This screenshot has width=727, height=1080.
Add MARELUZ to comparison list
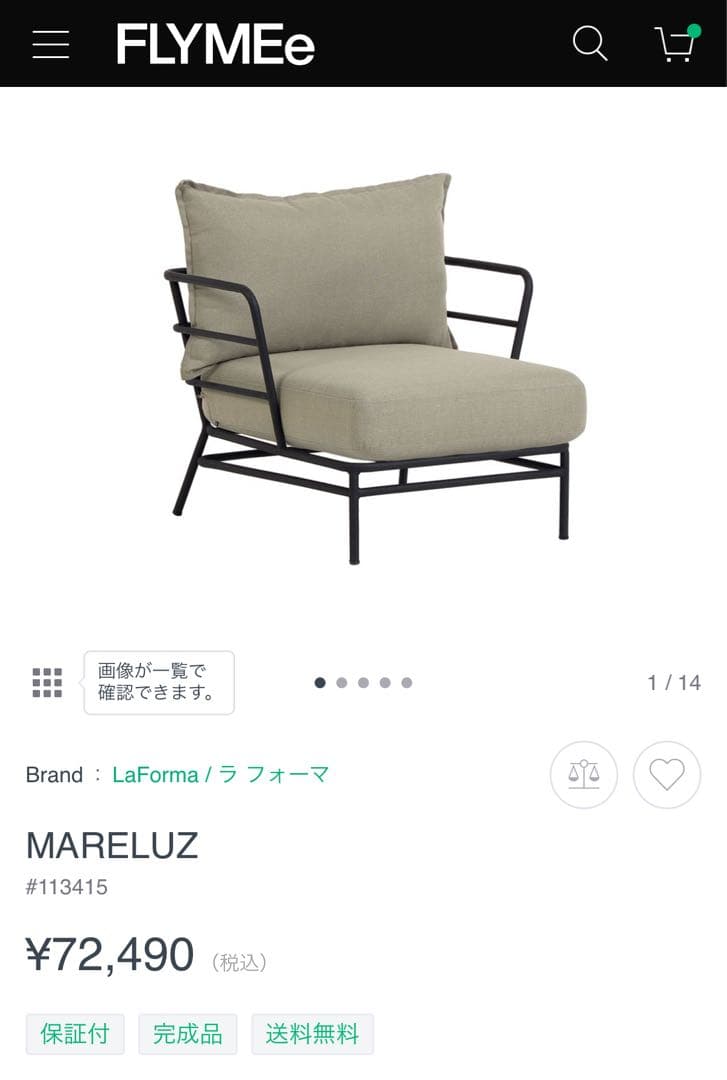point(584,774)
